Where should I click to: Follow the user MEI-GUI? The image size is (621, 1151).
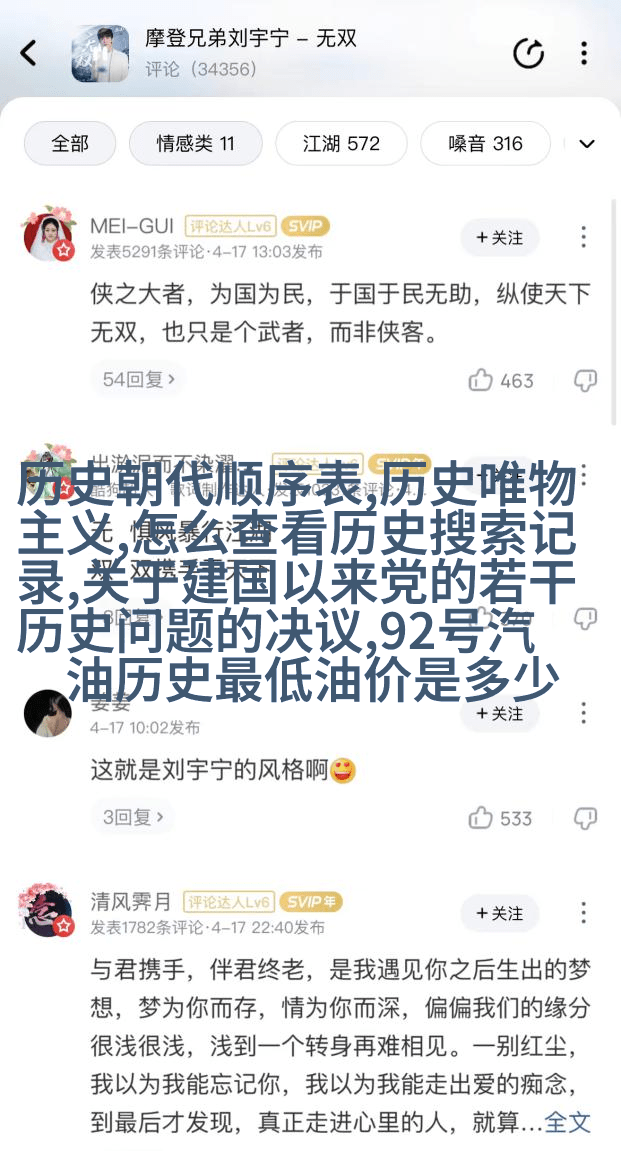coord(499,237)
